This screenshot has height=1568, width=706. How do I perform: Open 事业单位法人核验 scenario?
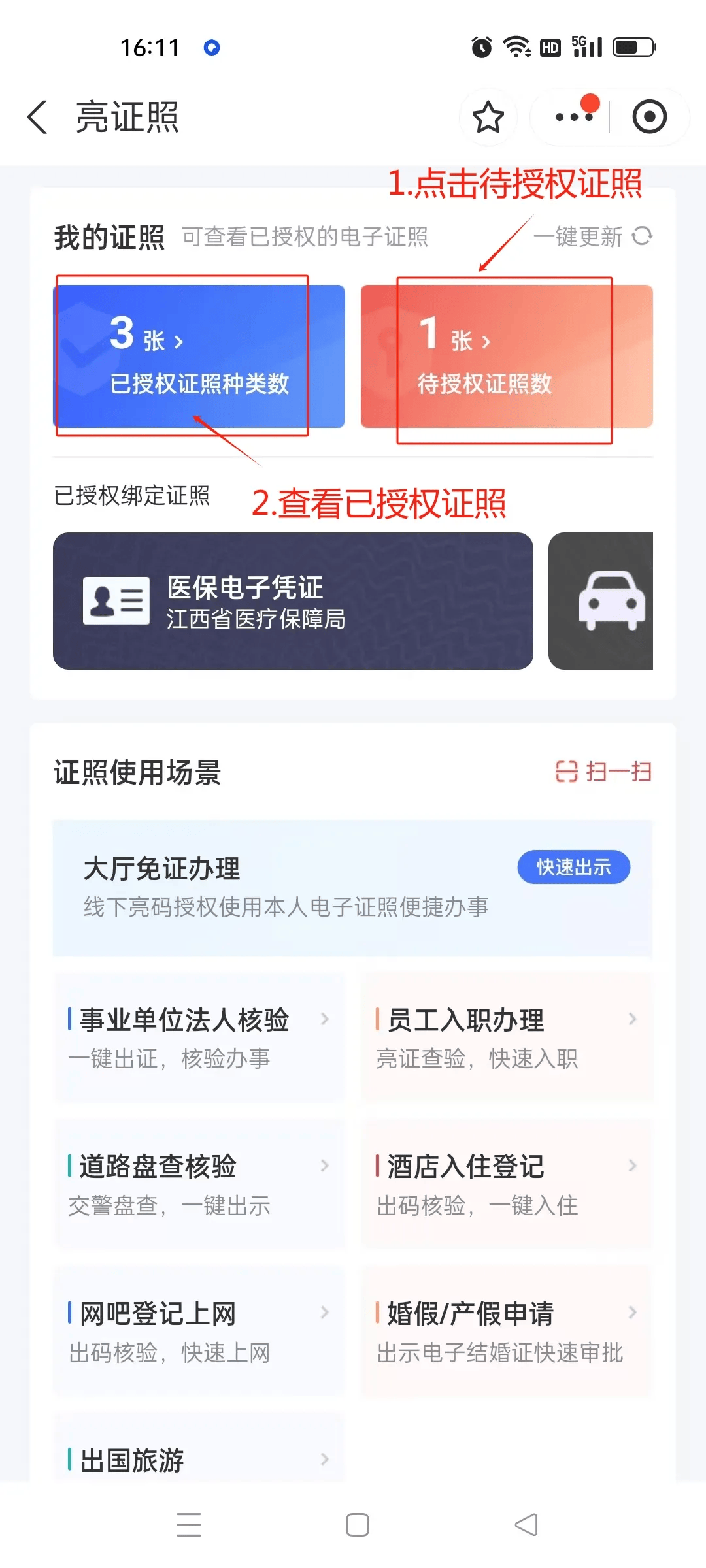[199, 1037]
